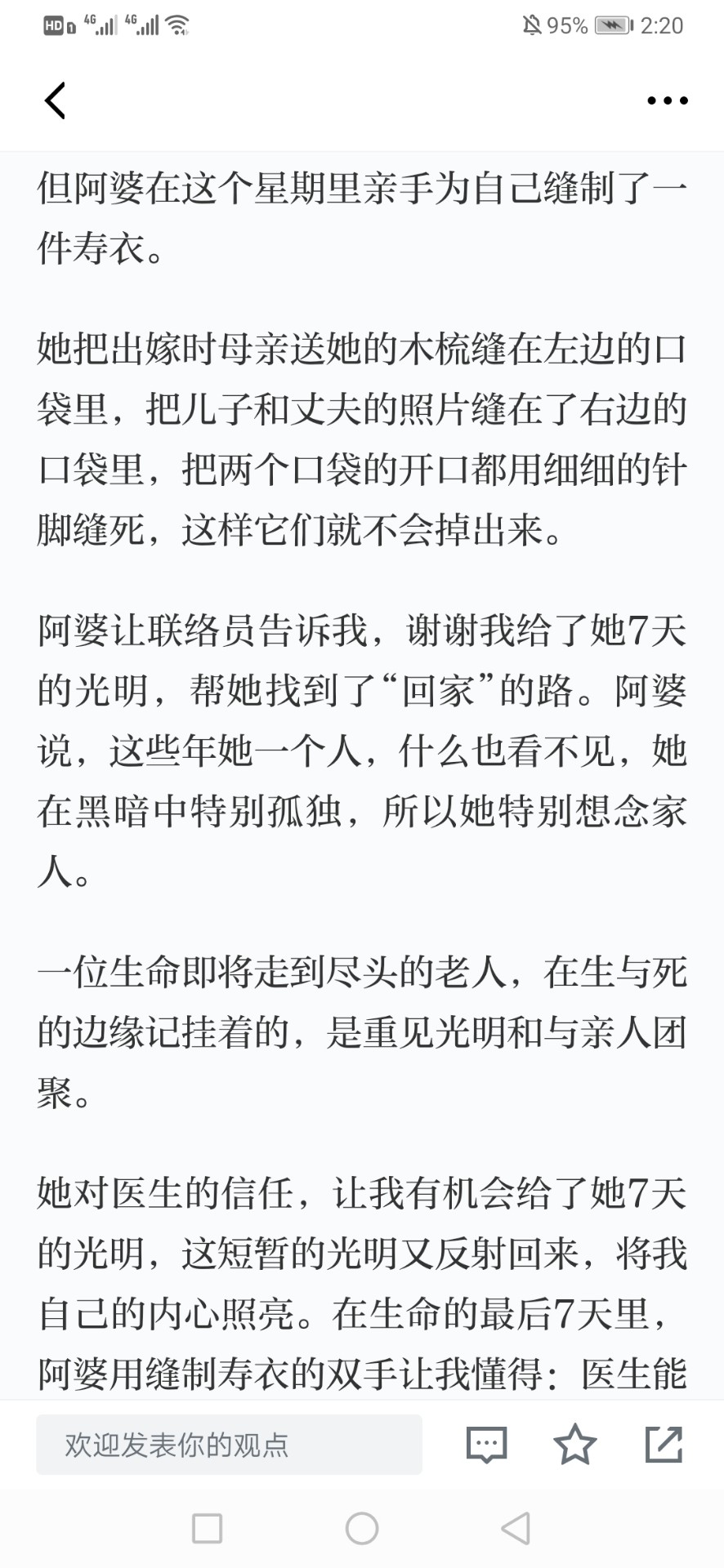Open the three-dot overflow menu

tap(667, 100)
